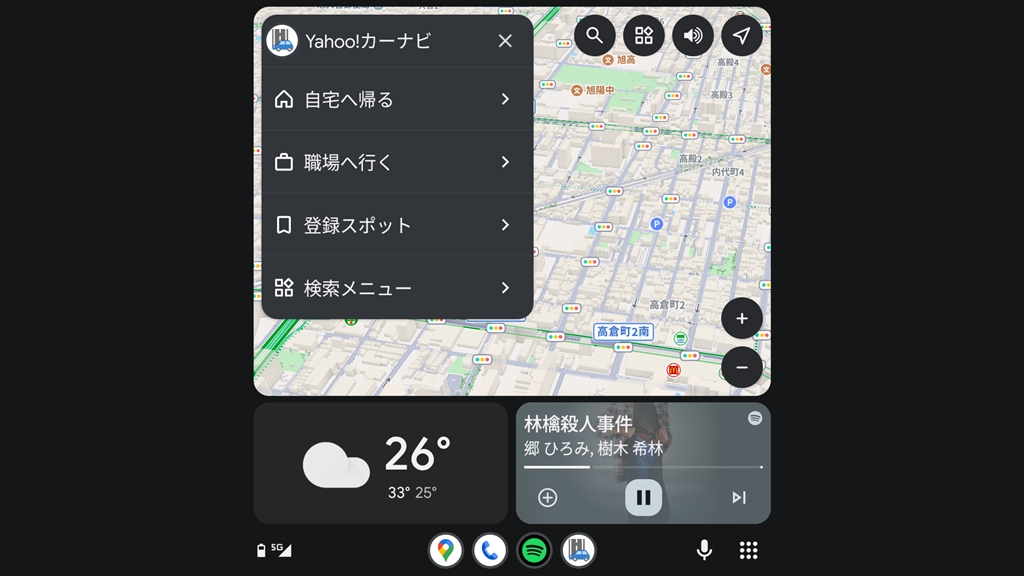The image size is (1024, 576).
Task: Close the Yahoo!カーナビ menu panel
Action: [505, 41]
